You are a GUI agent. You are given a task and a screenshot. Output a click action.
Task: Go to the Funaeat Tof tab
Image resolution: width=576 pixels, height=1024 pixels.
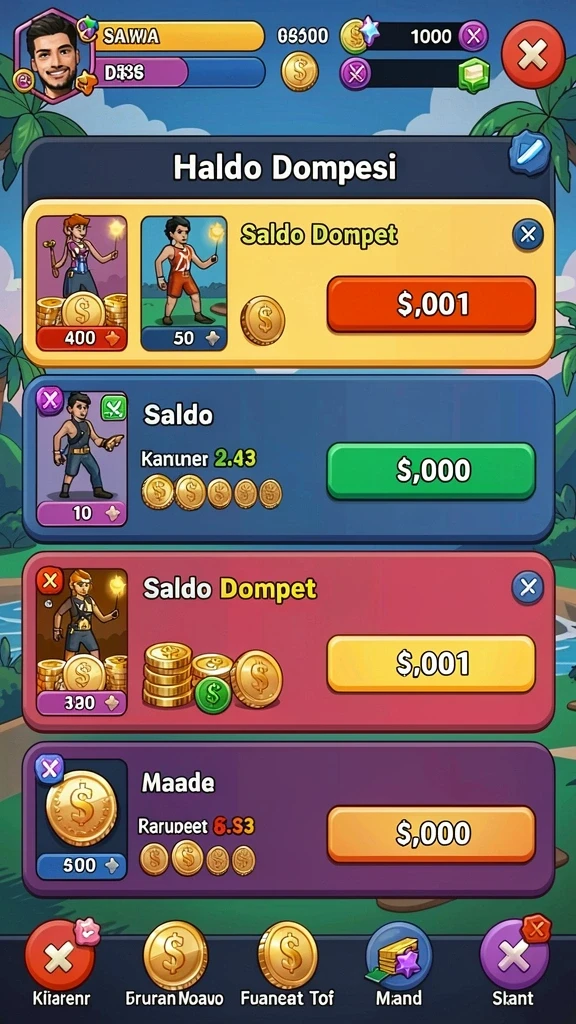pos(287,963)
